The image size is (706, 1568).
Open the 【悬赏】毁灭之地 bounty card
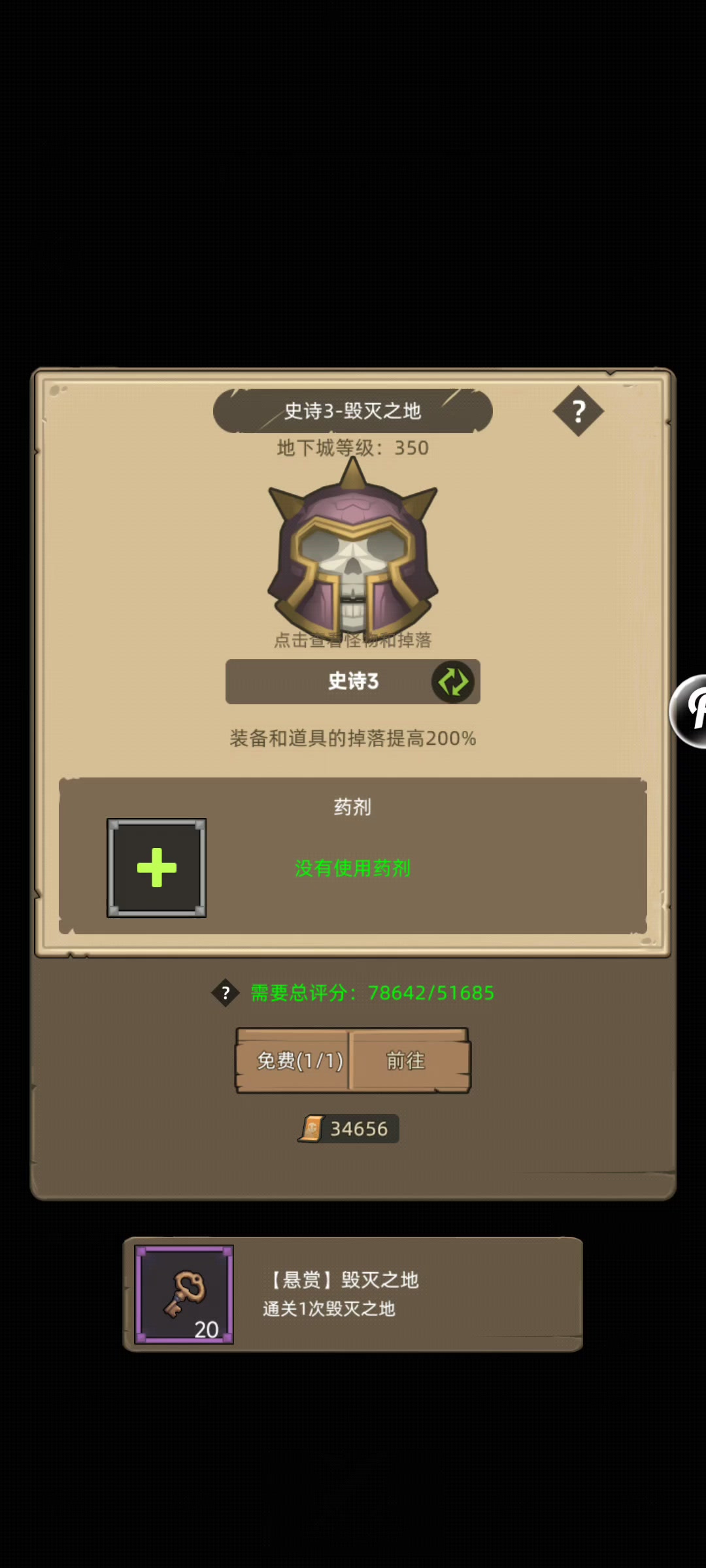[353, 1294]
